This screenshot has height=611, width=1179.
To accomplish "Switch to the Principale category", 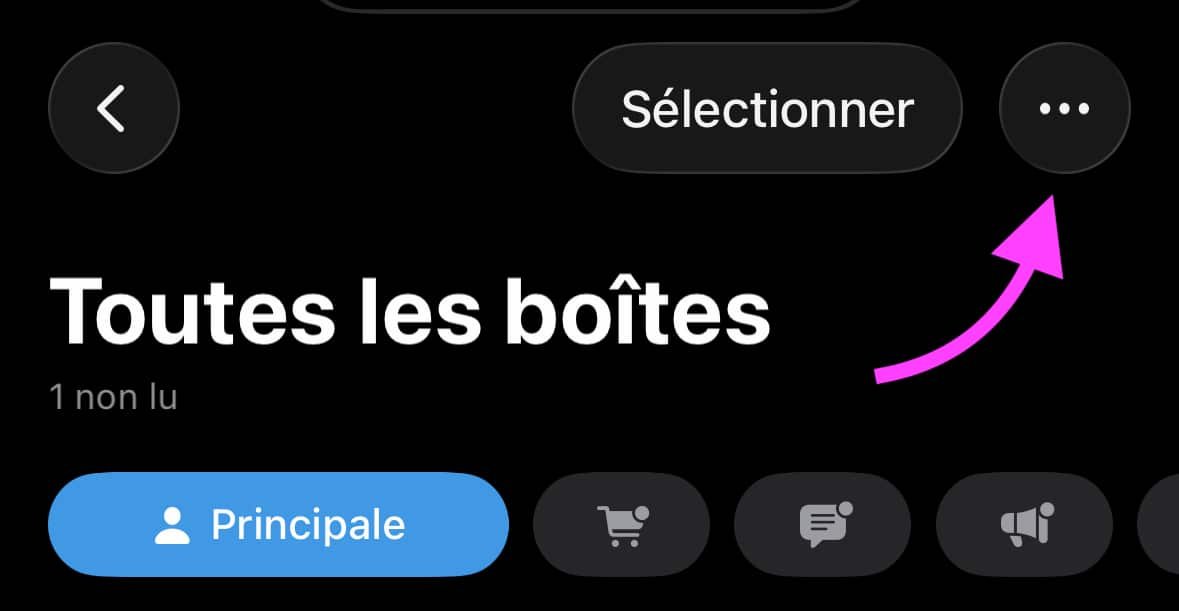I will [278, 524].
